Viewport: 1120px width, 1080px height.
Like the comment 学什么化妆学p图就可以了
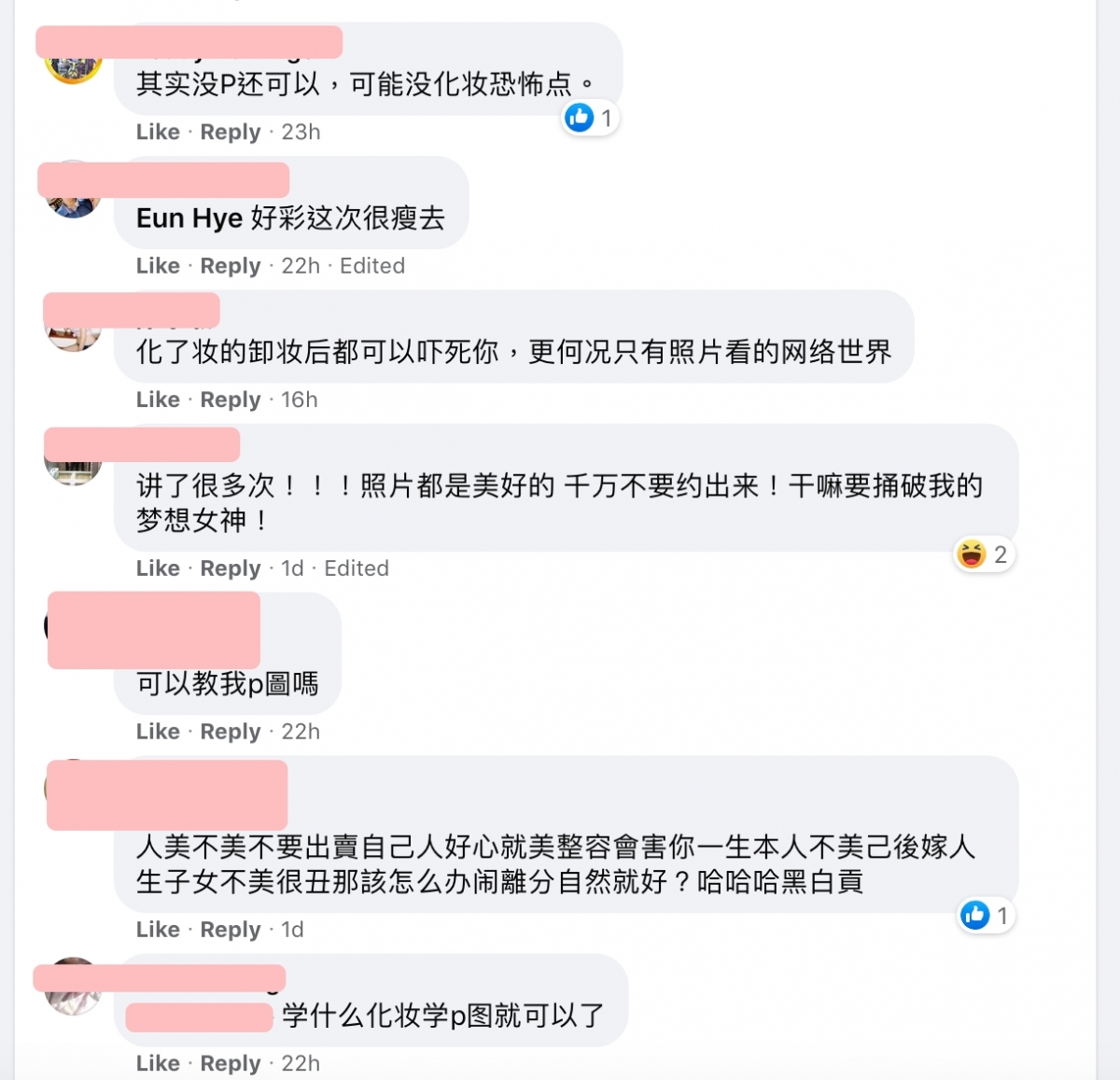157,1063
